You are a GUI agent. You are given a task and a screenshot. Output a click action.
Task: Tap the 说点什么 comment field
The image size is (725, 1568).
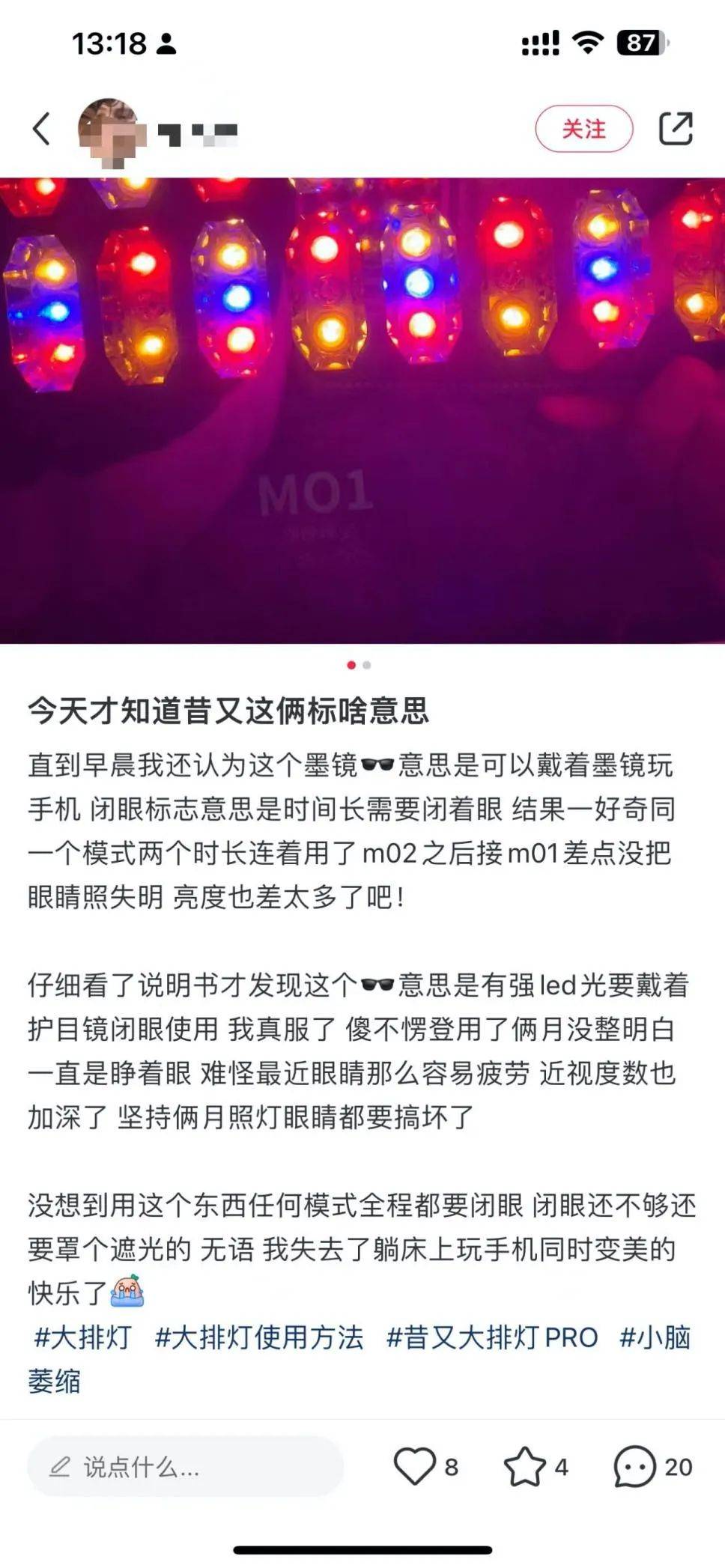click(185, 1467)
